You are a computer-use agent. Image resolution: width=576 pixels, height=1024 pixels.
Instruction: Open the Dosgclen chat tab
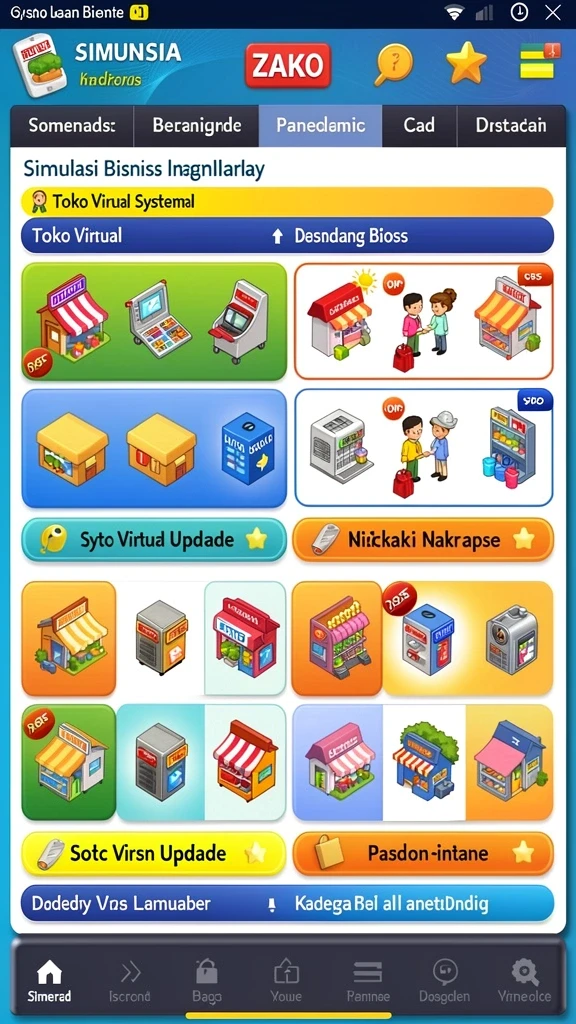point(444,981)
